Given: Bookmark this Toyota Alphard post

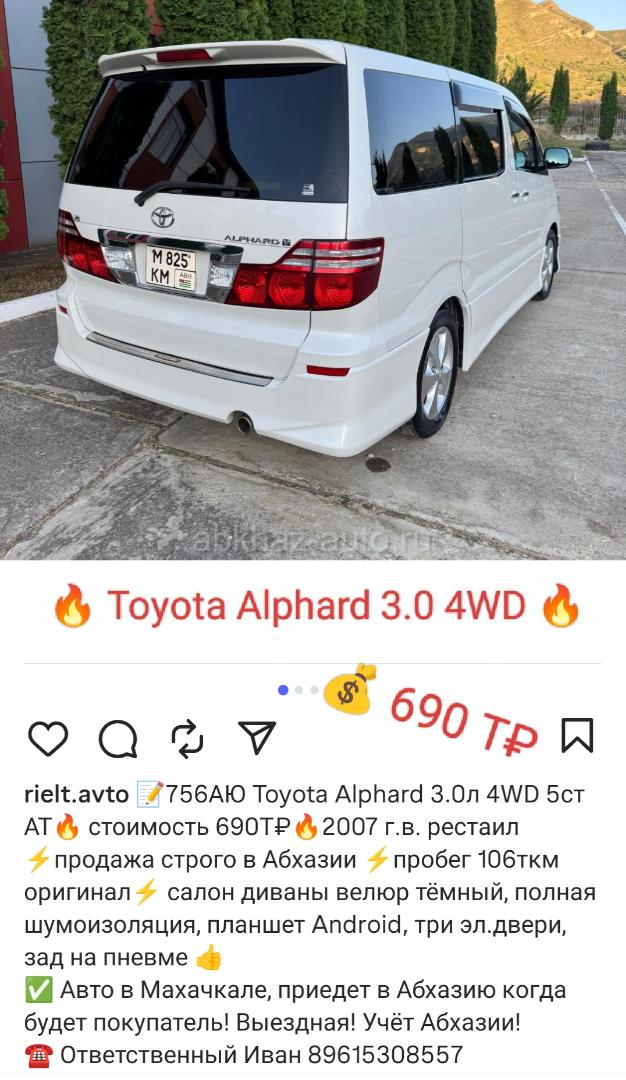Looking at the screenshot, I should click(577, 735).
